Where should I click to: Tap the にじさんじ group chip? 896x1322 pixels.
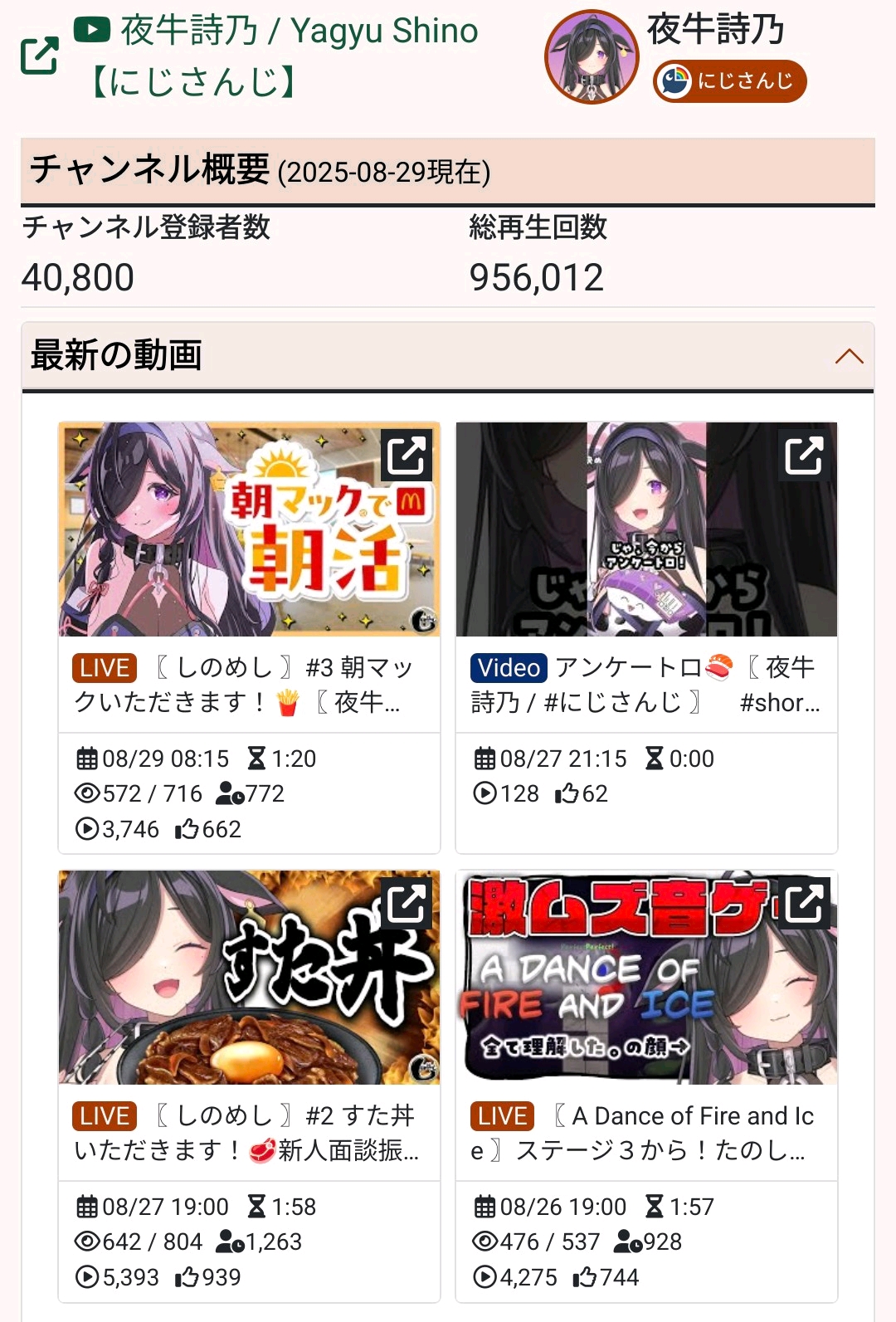(x=729, y=81)
